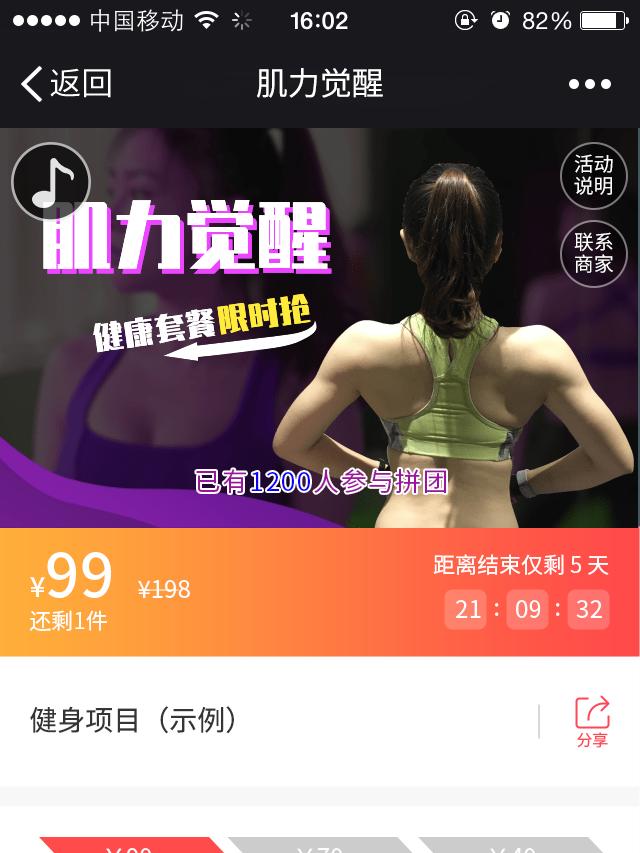Open the three-dot overflow menu

[x=589, y=85]
